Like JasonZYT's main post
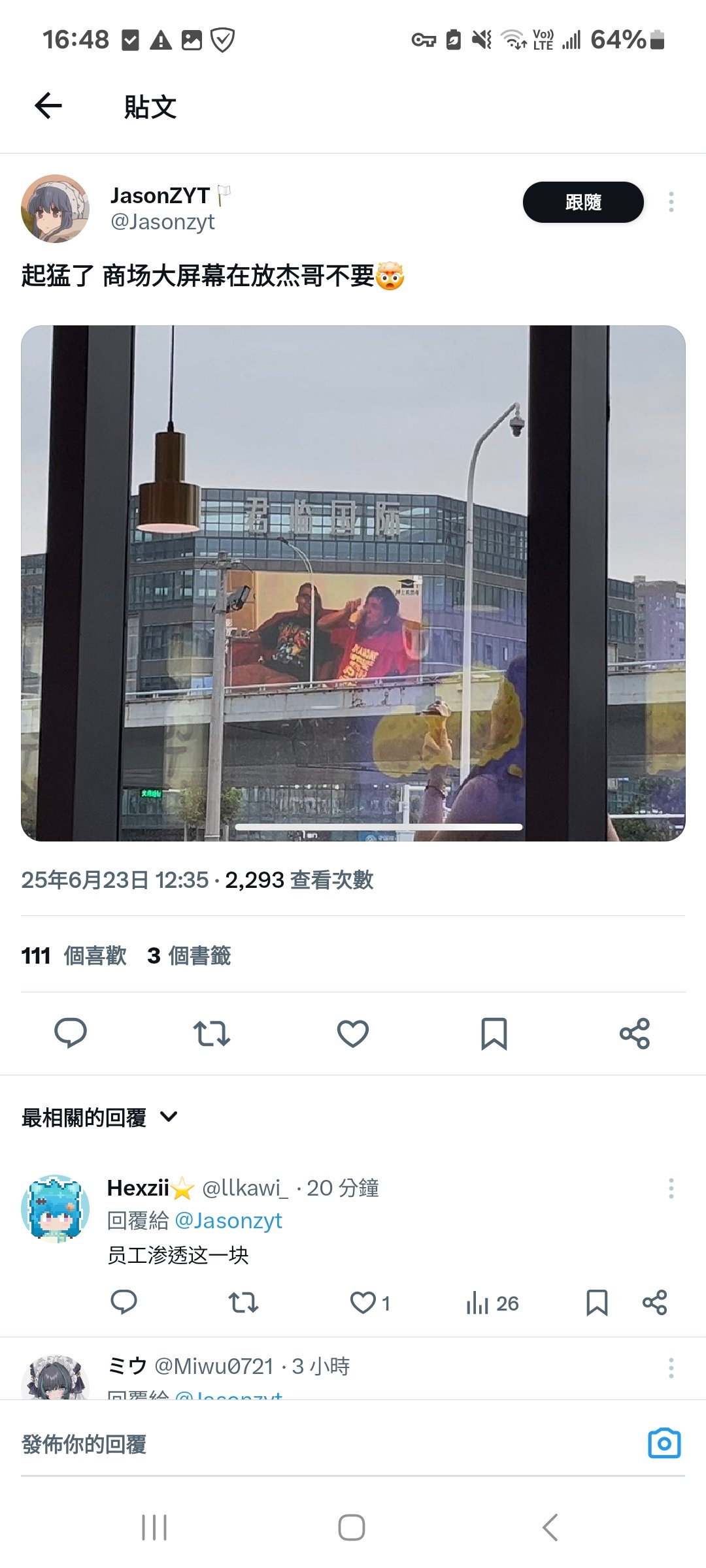The height and width of the screenshot is (1568, 706). pos(353,1034)
